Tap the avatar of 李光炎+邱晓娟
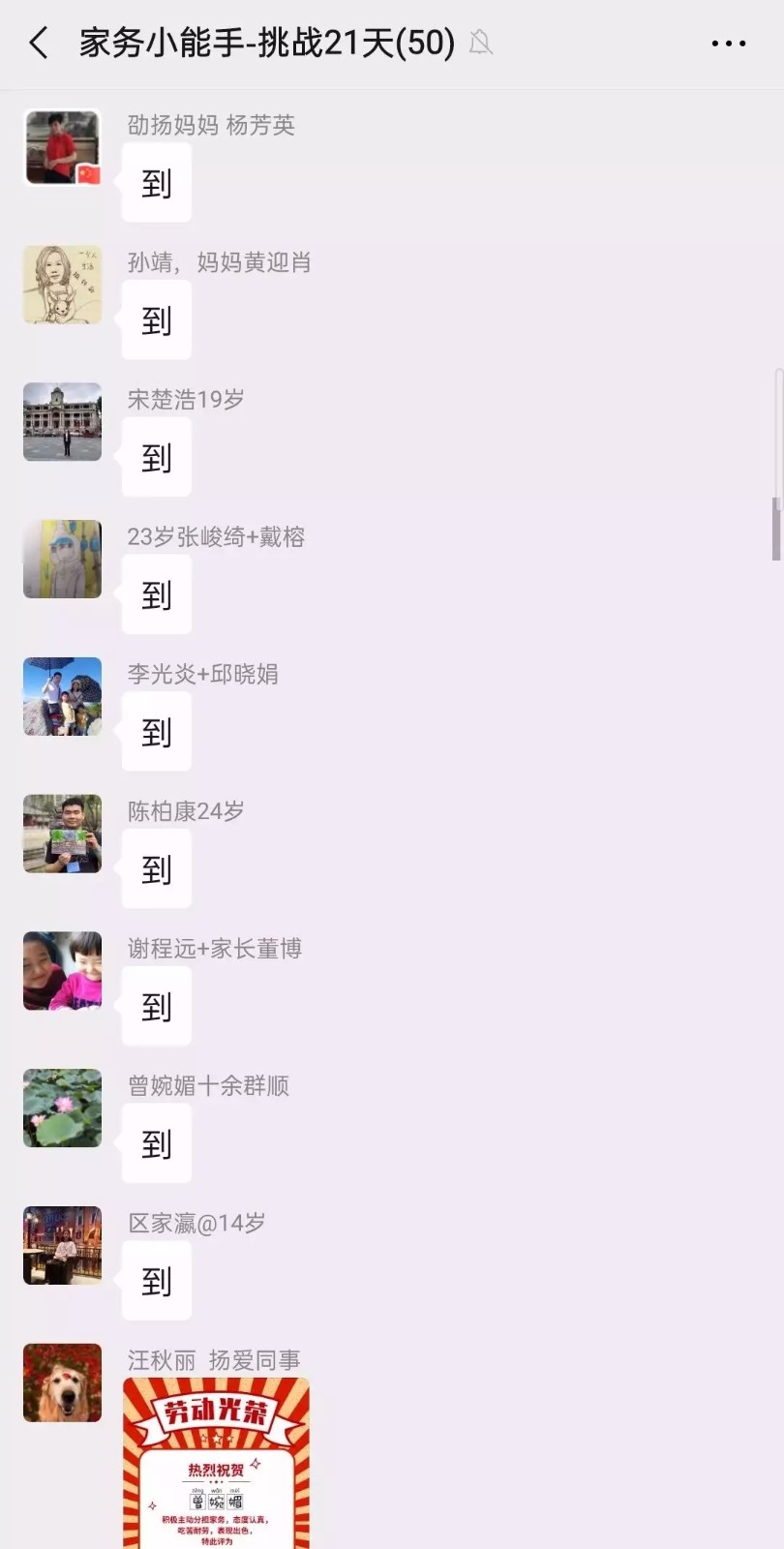 [62, 697]
